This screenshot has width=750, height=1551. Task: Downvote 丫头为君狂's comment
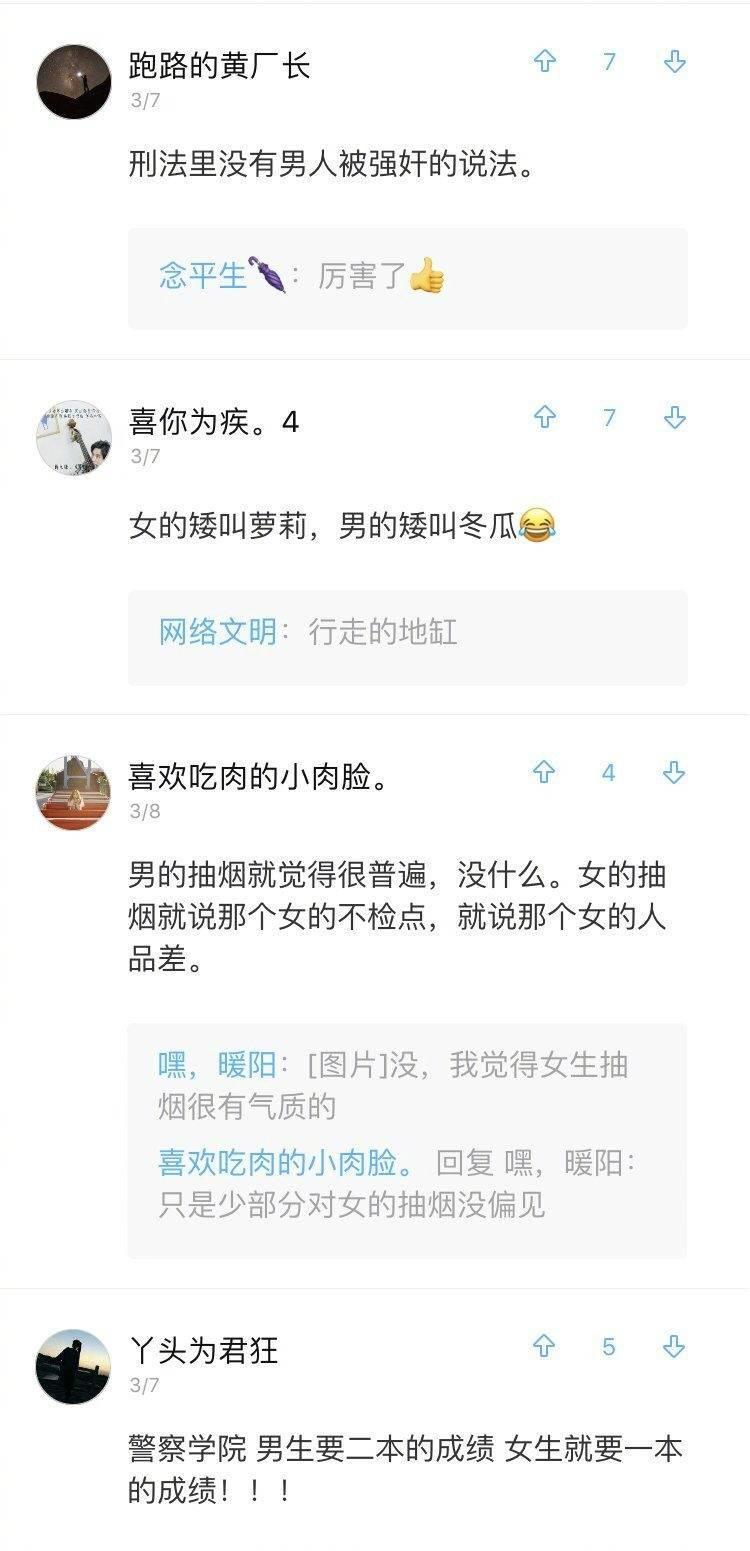tap(675, 1346)
